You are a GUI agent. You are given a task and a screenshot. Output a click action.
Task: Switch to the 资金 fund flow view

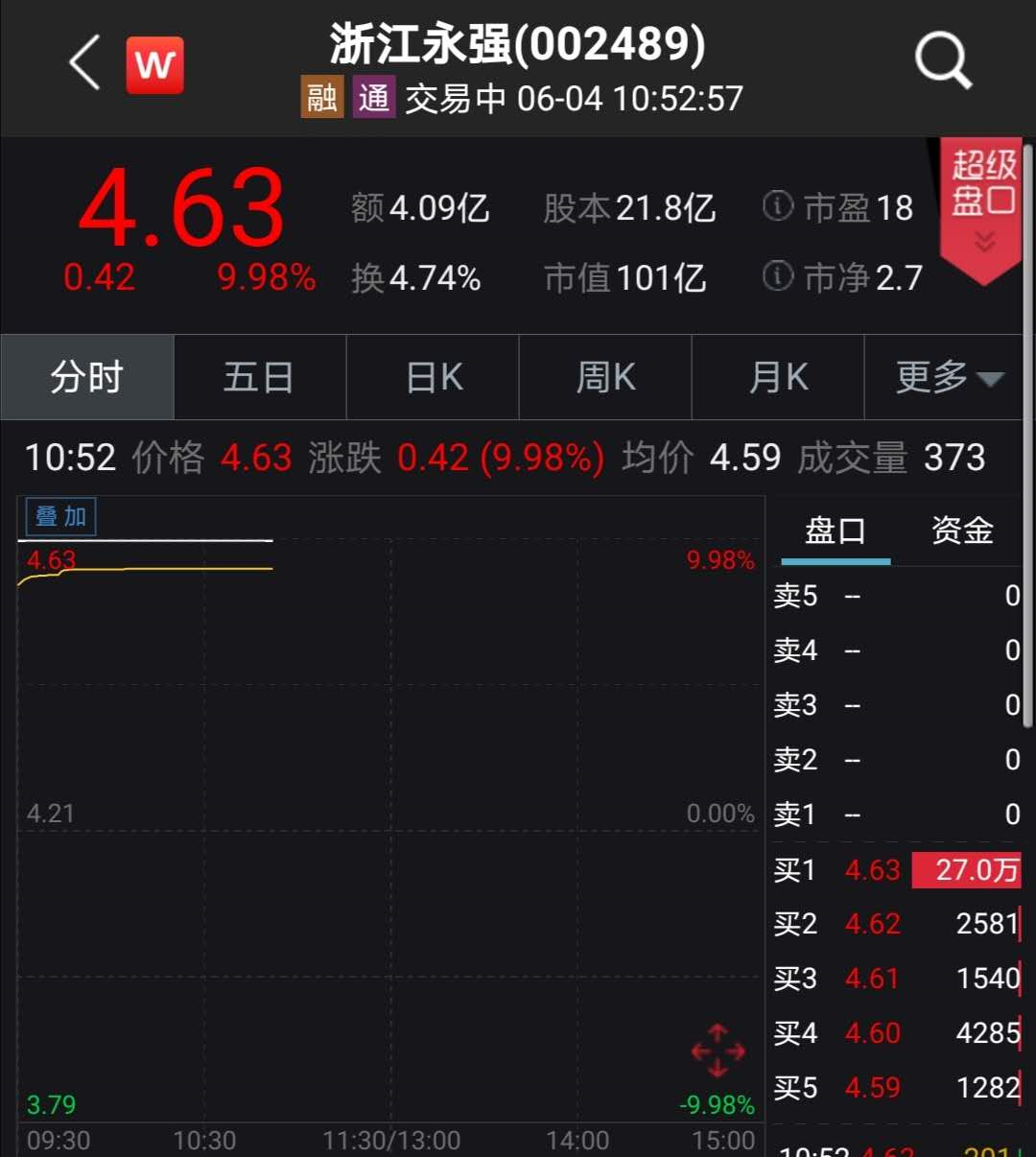pyautogui.click(x=960, y=530)
